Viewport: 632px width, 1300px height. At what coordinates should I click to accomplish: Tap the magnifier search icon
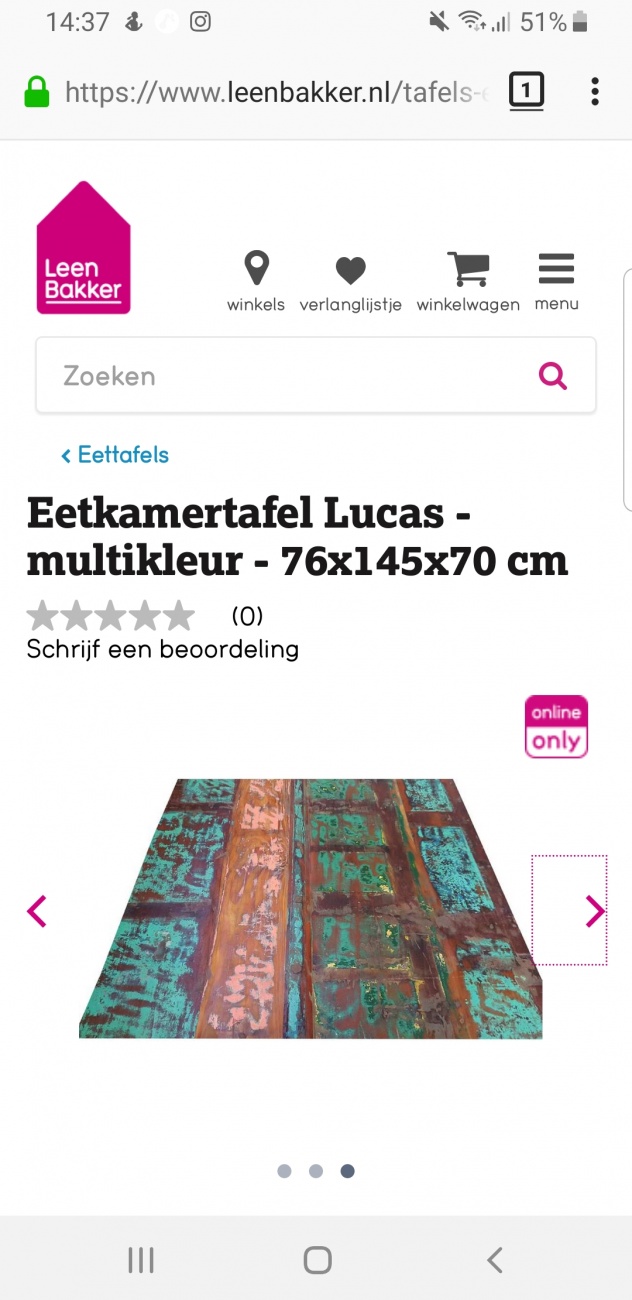pyautogui.click(x=552, y=376)
